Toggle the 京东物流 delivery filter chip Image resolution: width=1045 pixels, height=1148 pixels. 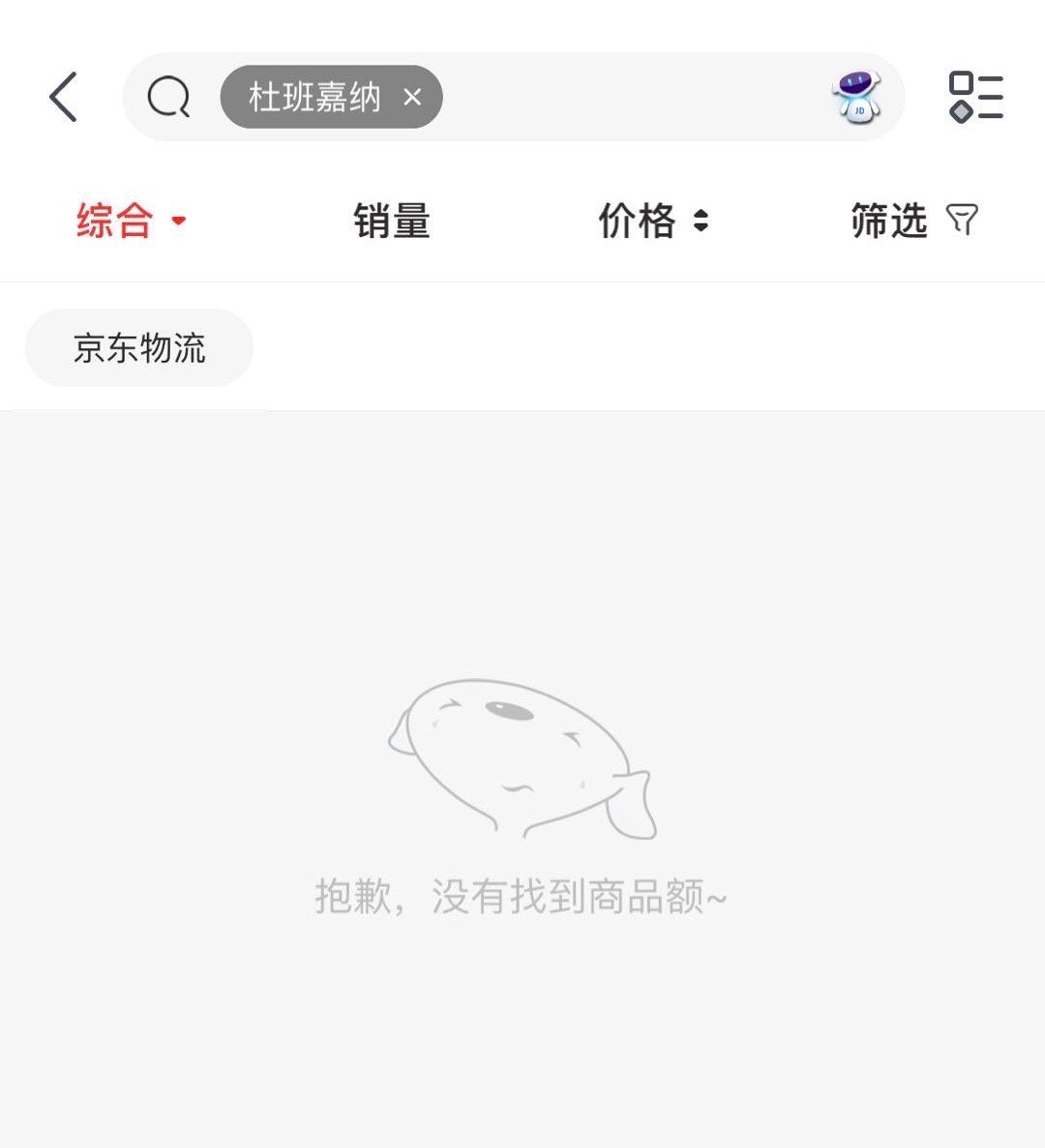pos(138,346)
